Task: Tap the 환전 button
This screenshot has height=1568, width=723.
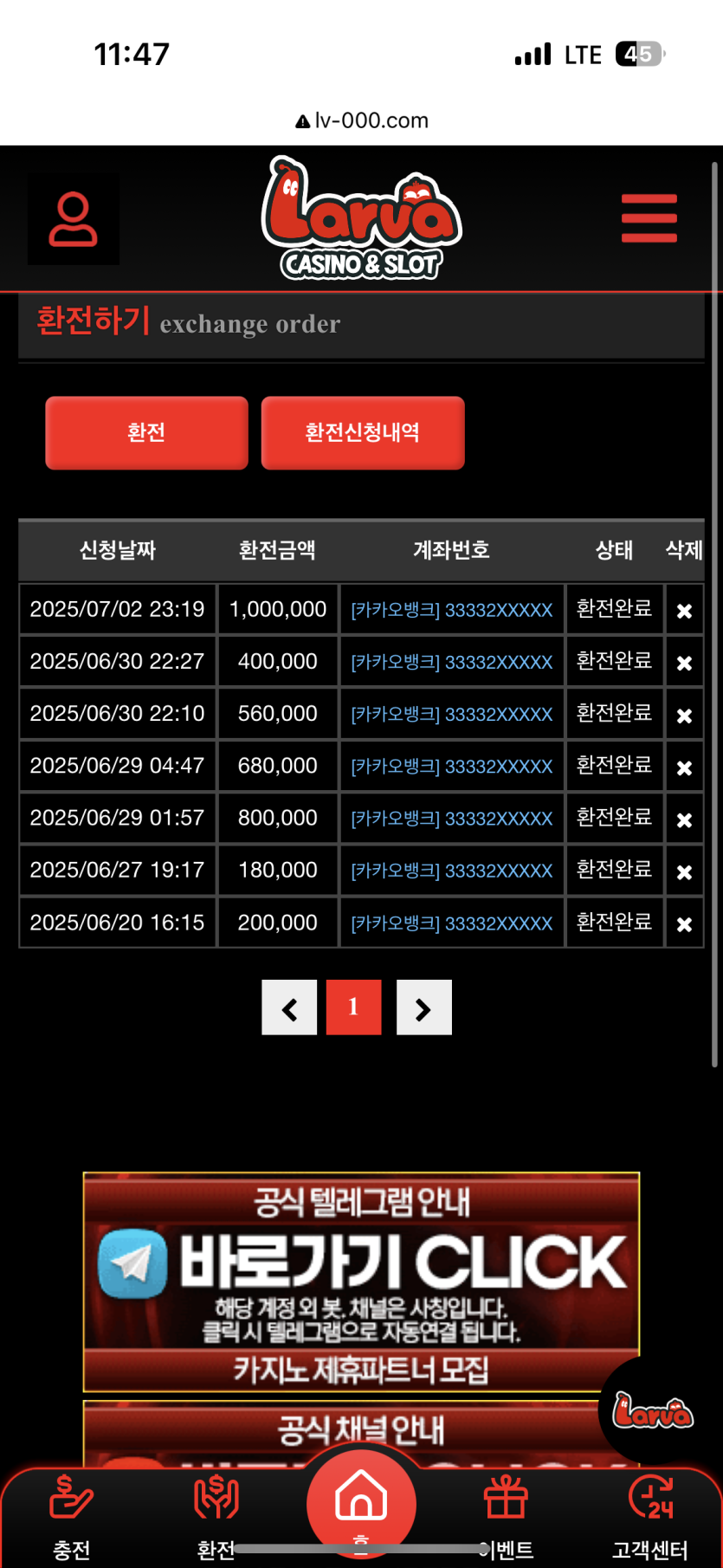Action: 146,432
